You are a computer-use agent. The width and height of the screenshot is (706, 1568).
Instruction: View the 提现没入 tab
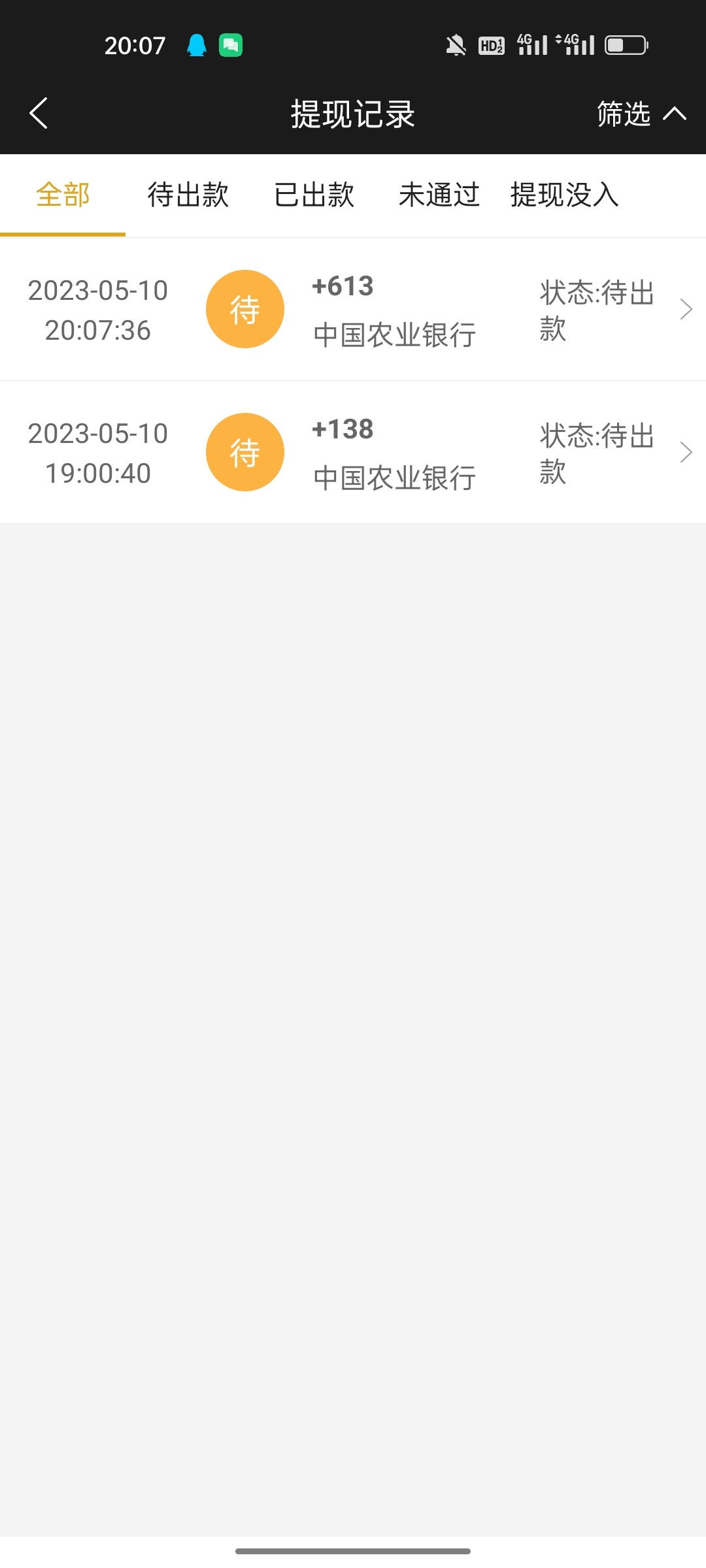click(x=564, y=195)
